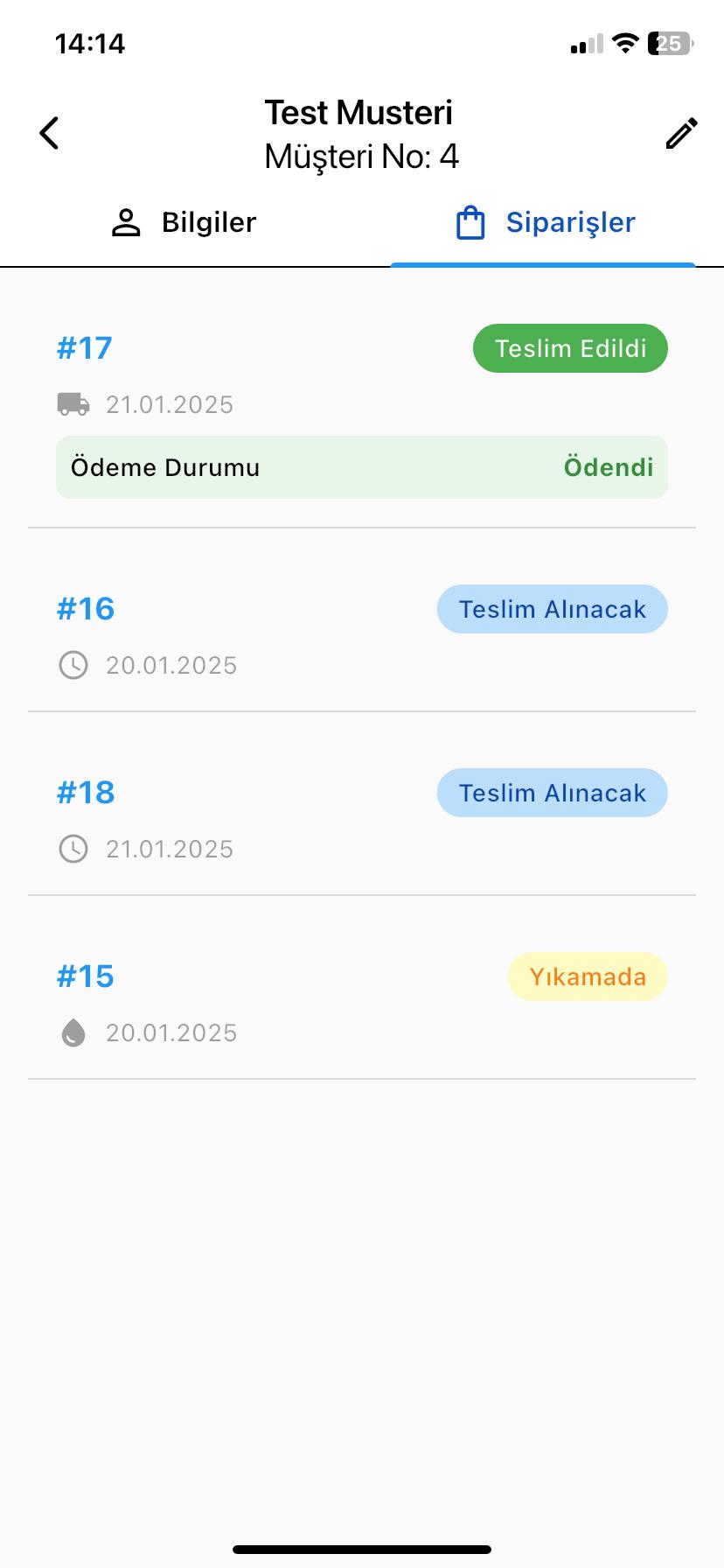The image size is (724, 1568).
Task: Tap the Yıkamada status badge
Action: (587, 976)
